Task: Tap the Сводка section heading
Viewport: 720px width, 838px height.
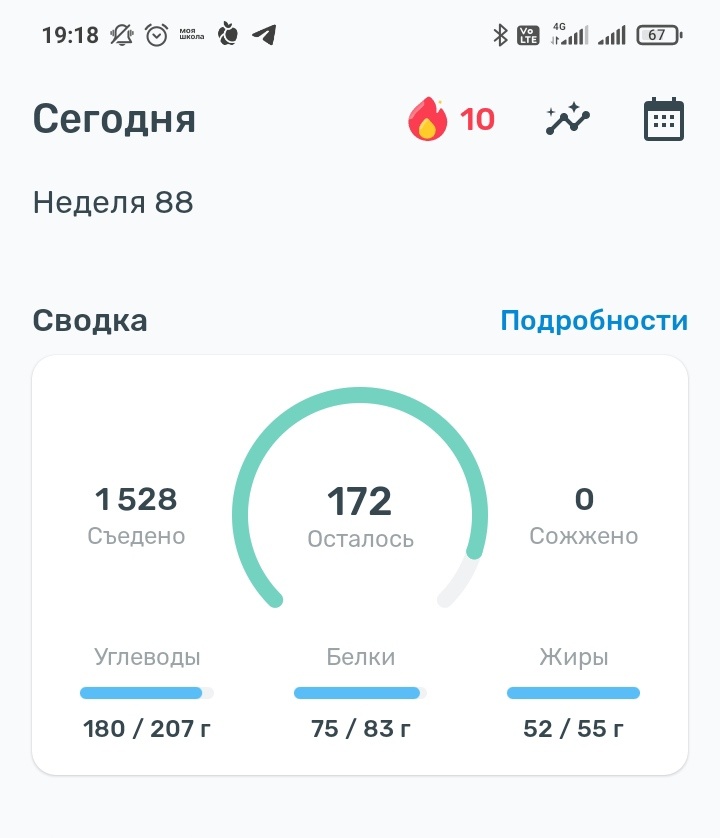Action: tap(91, 320)
